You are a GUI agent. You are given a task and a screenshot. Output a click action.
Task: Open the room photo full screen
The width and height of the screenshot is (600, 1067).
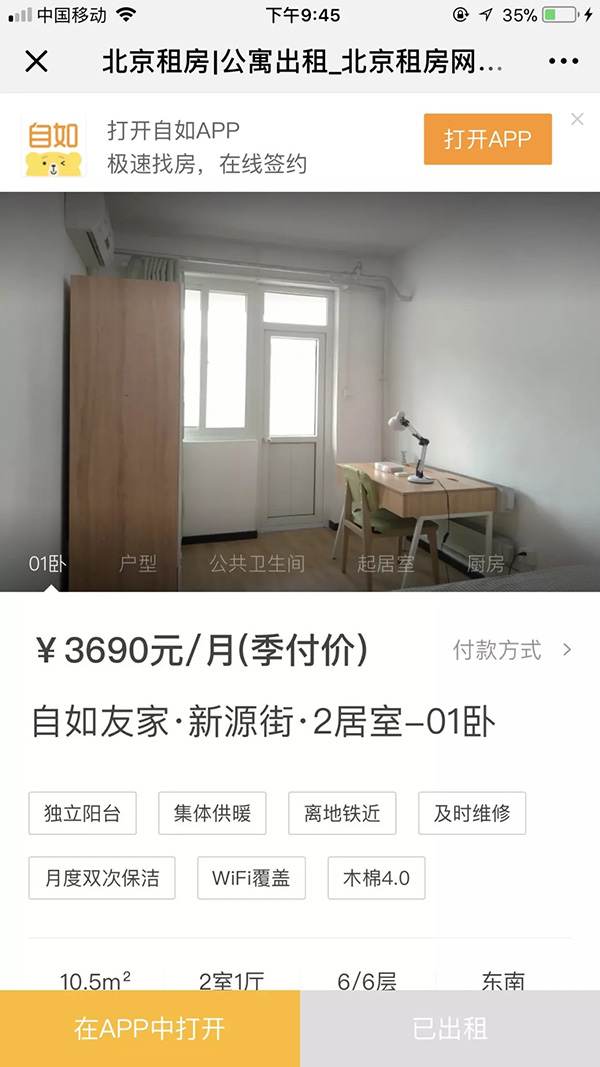(300, 381)
